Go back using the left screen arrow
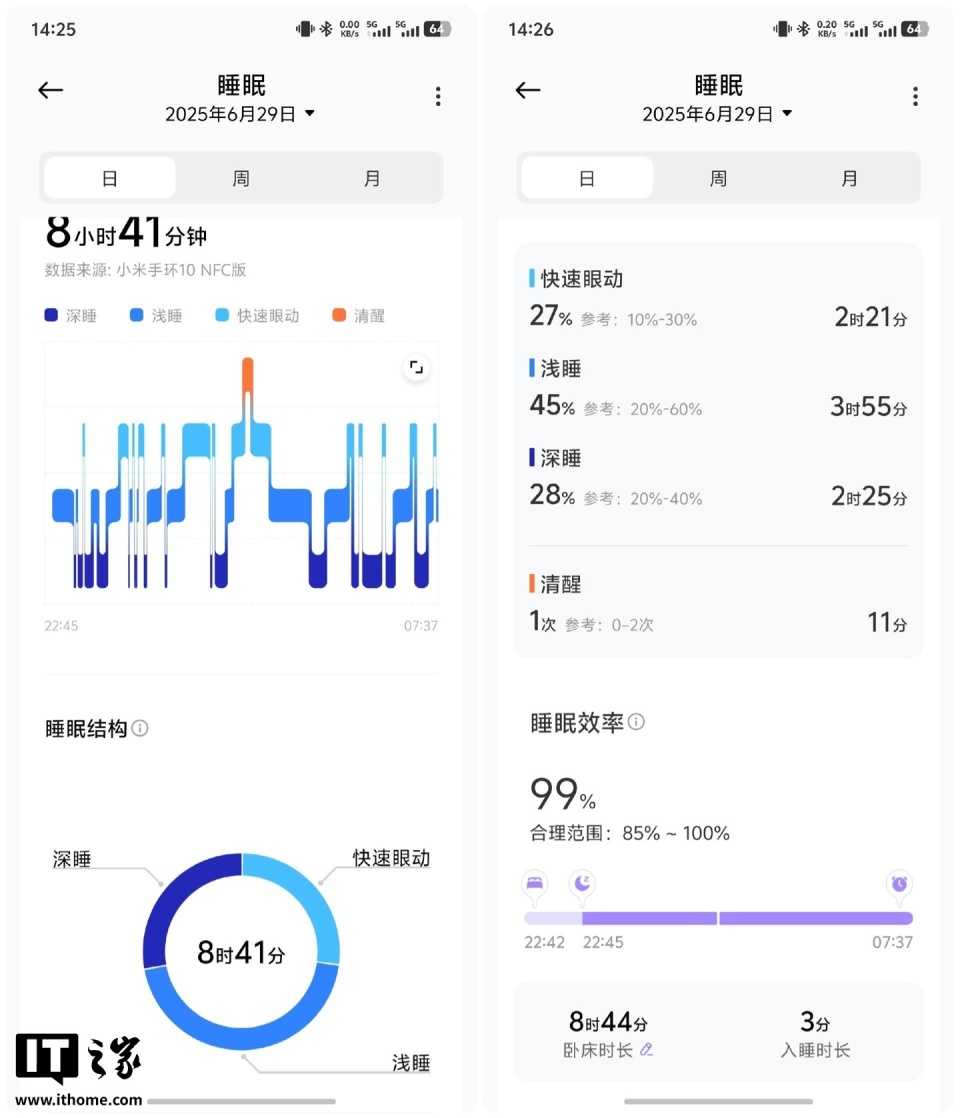The width and height of the screenshot is (960, 1118). (50, 90)
